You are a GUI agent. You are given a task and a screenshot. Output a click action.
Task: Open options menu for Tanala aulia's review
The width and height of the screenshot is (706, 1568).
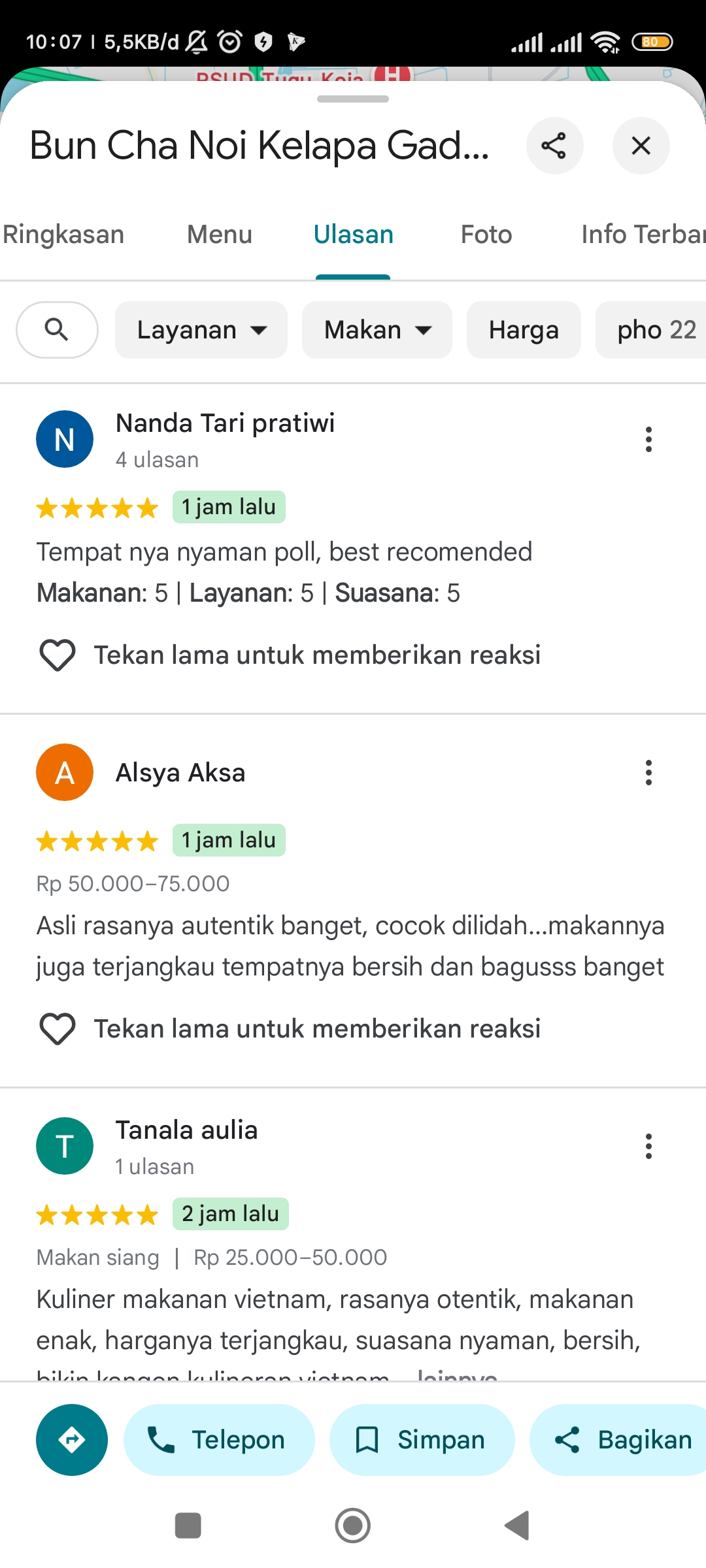(x=648, y=1147)
